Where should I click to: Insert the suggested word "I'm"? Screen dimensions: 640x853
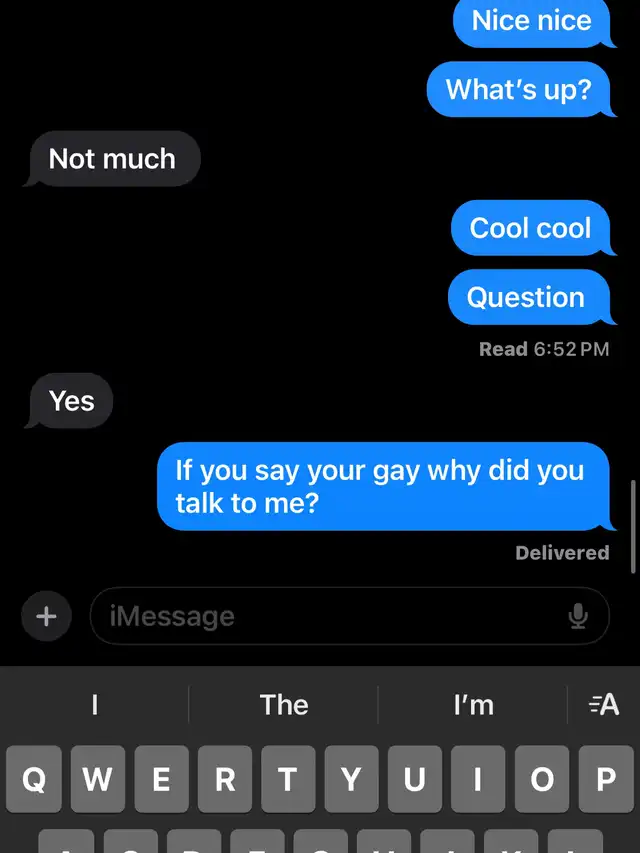(473, 705)
